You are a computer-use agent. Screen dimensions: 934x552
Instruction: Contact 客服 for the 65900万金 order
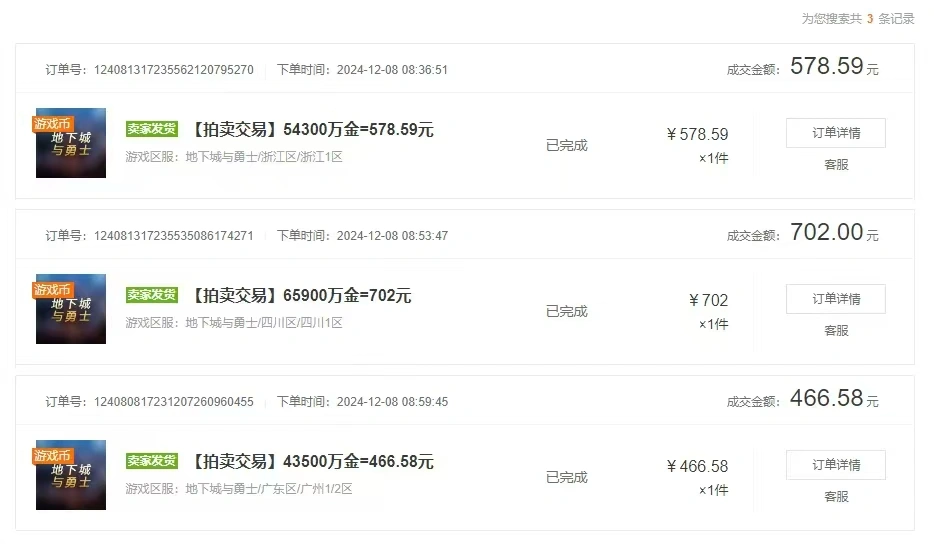click(x=836, y=331)
